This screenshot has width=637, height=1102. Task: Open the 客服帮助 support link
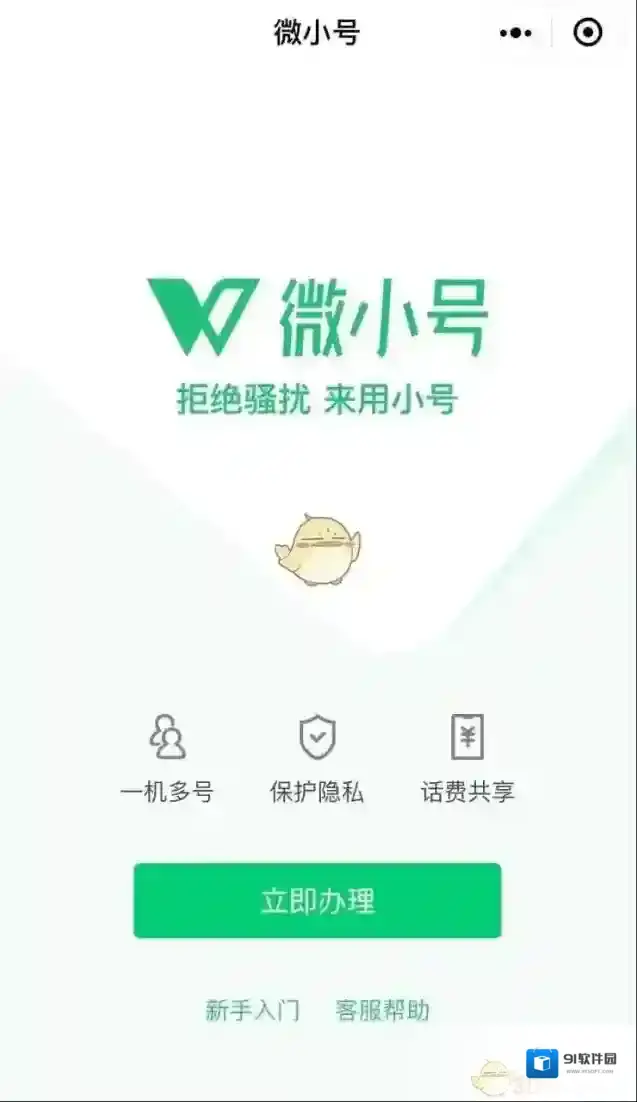pyautogui.click(x=382, y=1010)
